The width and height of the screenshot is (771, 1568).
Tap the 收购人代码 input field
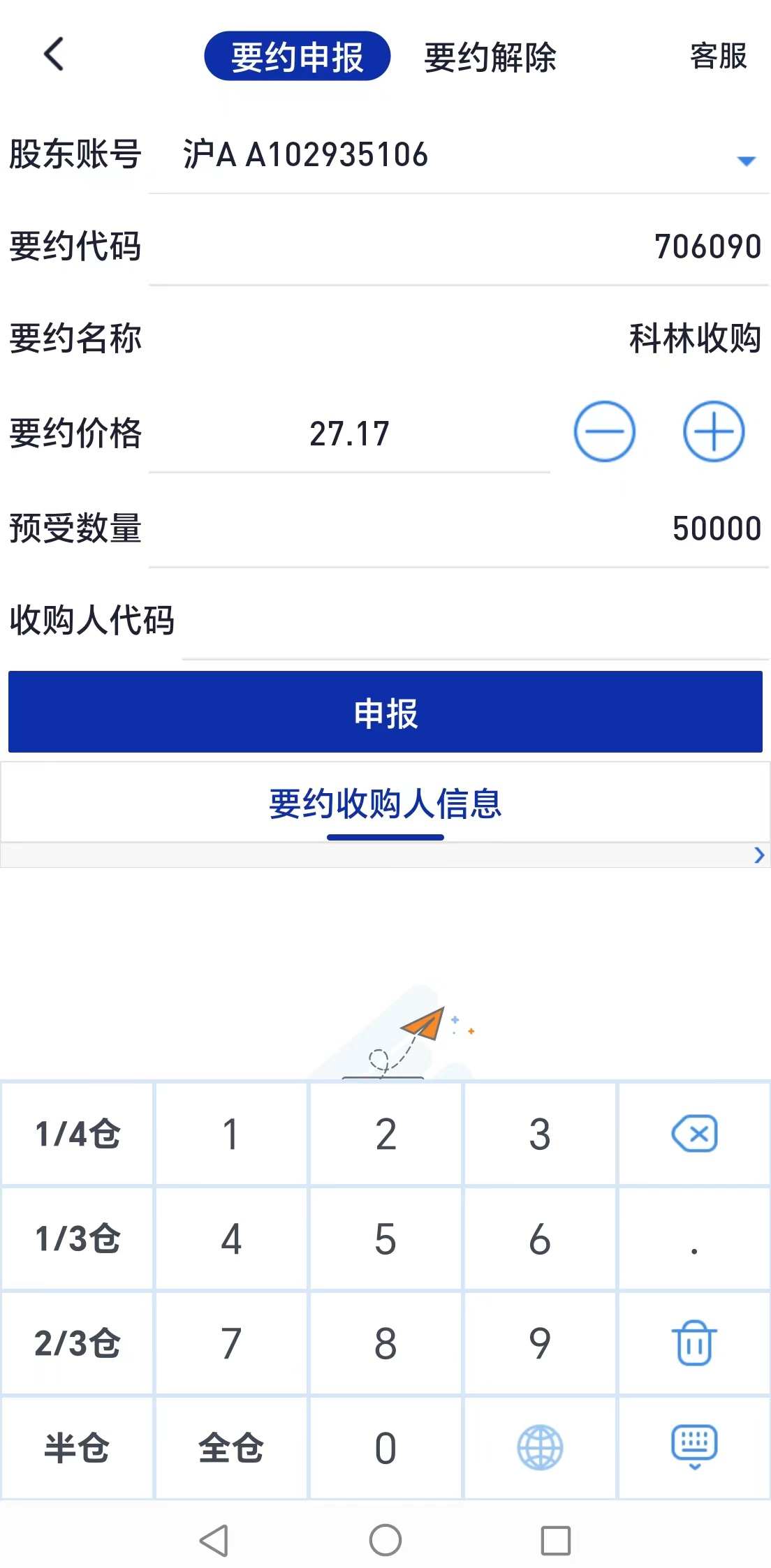point(475,621)
